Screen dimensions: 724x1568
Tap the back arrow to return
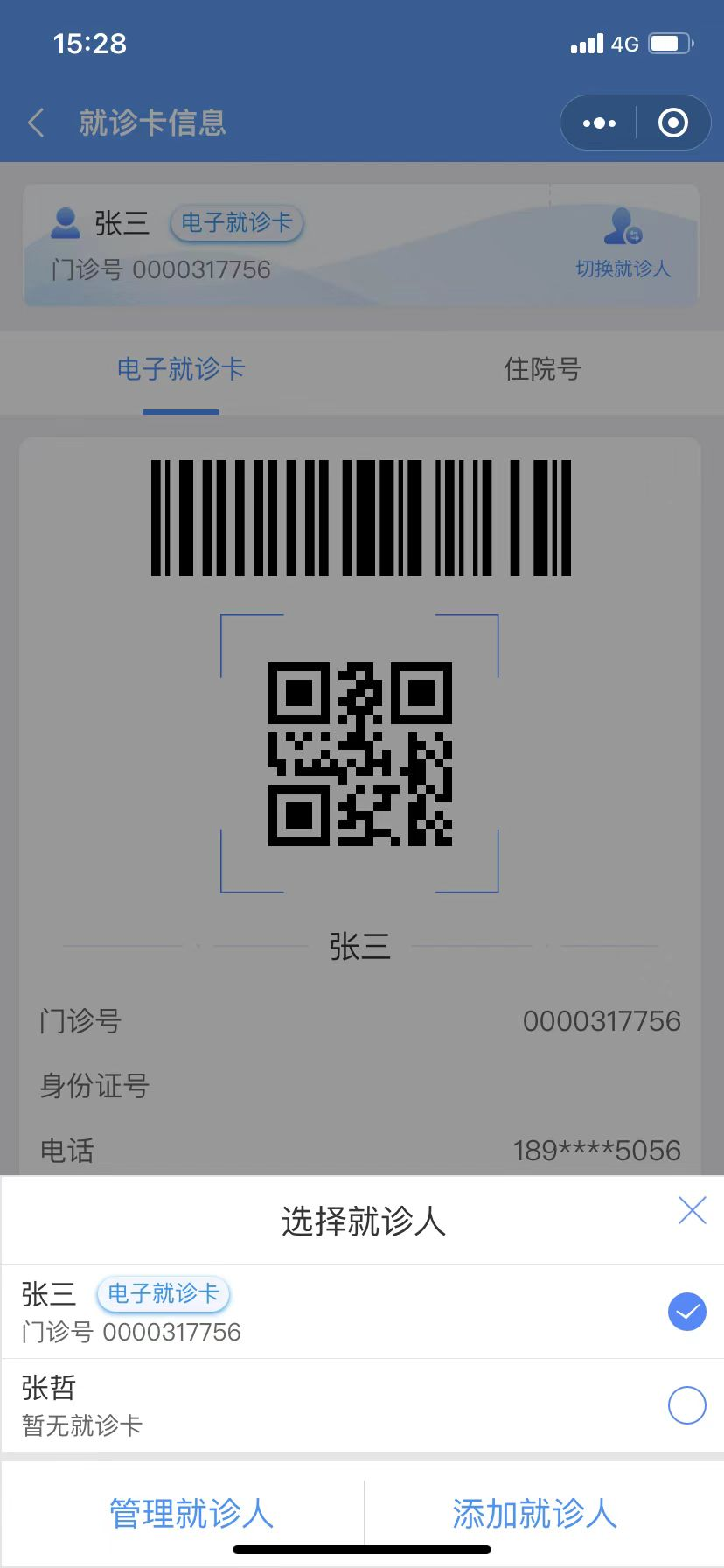(x=35, y=122)
